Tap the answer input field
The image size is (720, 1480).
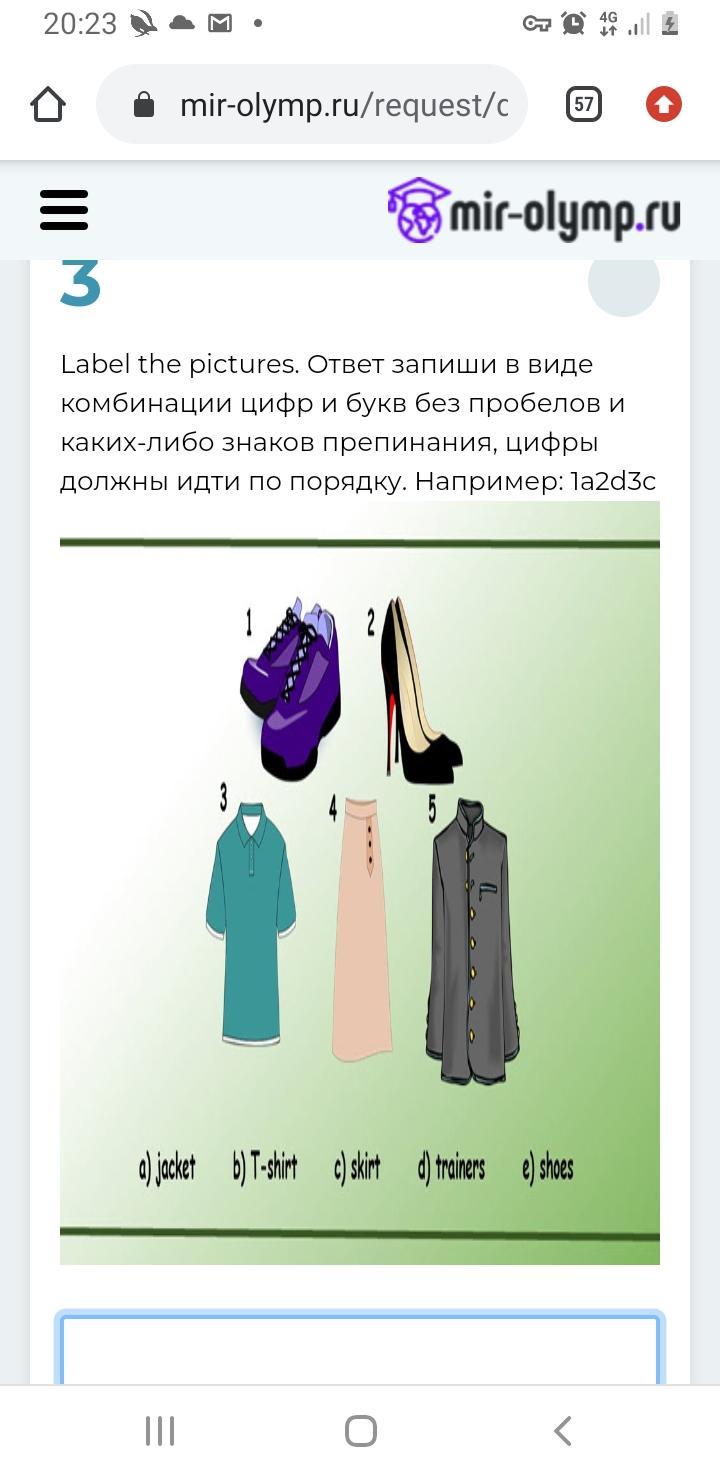click(x=360, y=1348)
